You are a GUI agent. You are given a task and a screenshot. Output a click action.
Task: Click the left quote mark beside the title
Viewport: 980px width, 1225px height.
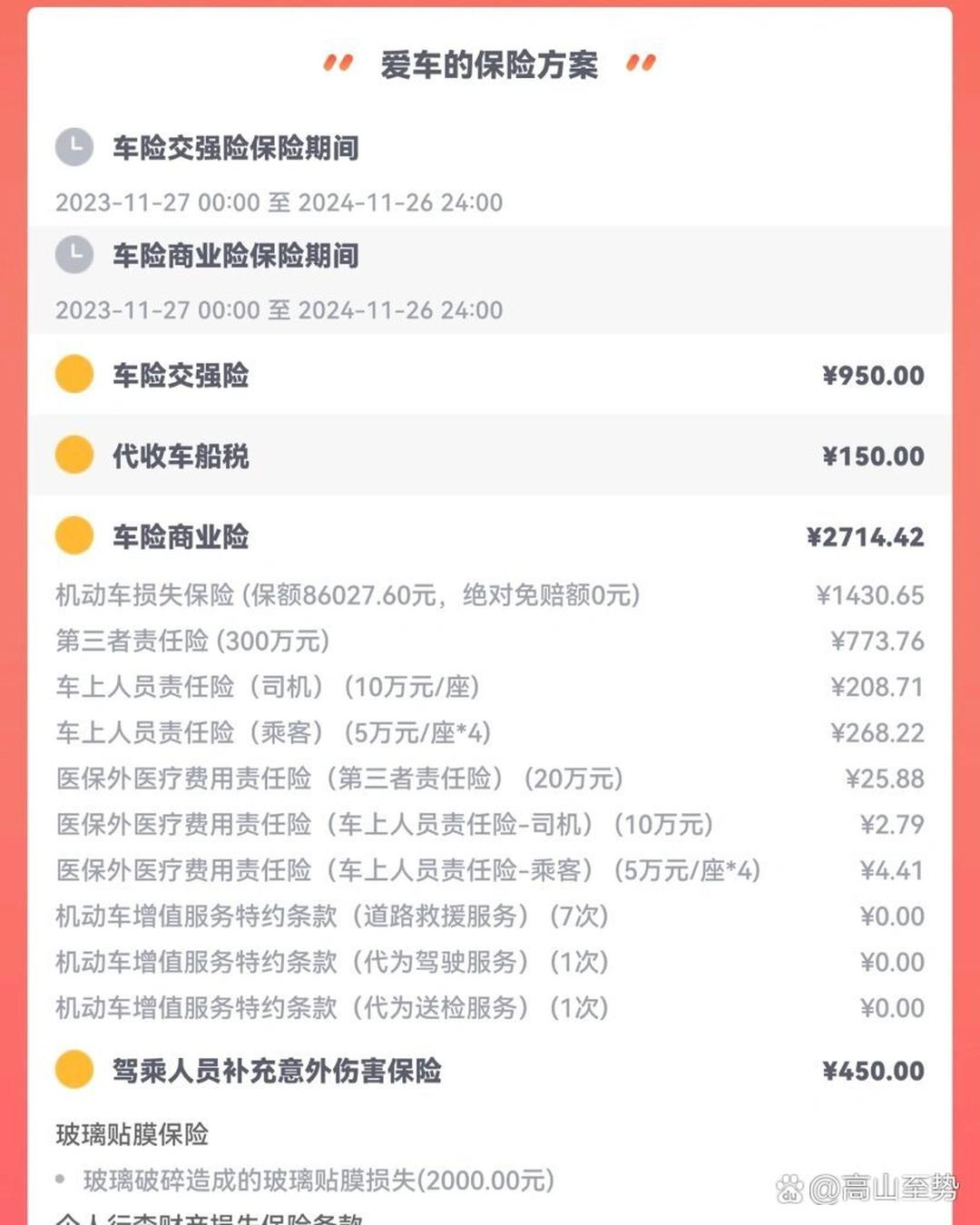pos(338,64)
